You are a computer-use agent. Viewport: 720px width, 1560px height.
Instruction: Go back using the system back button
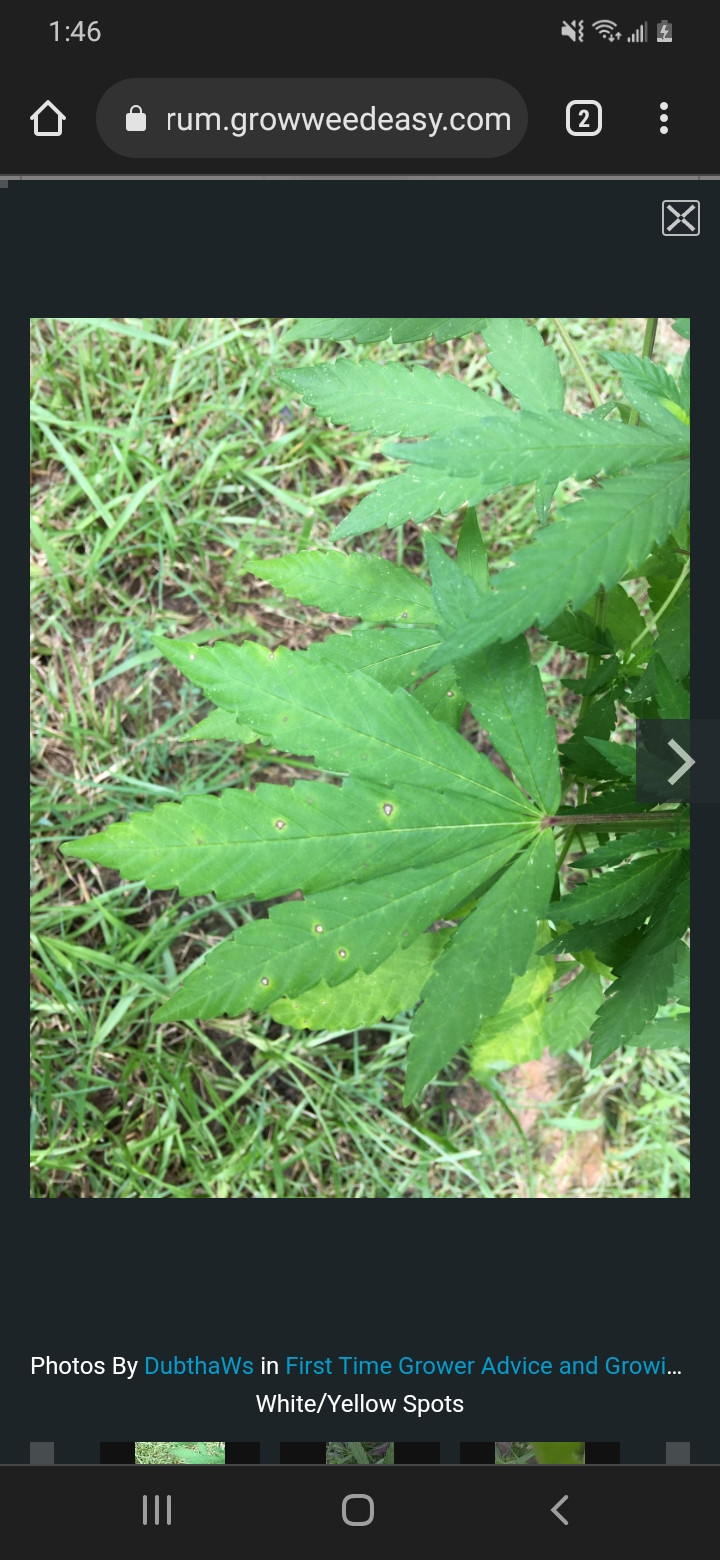click(x=560, y=1510)
